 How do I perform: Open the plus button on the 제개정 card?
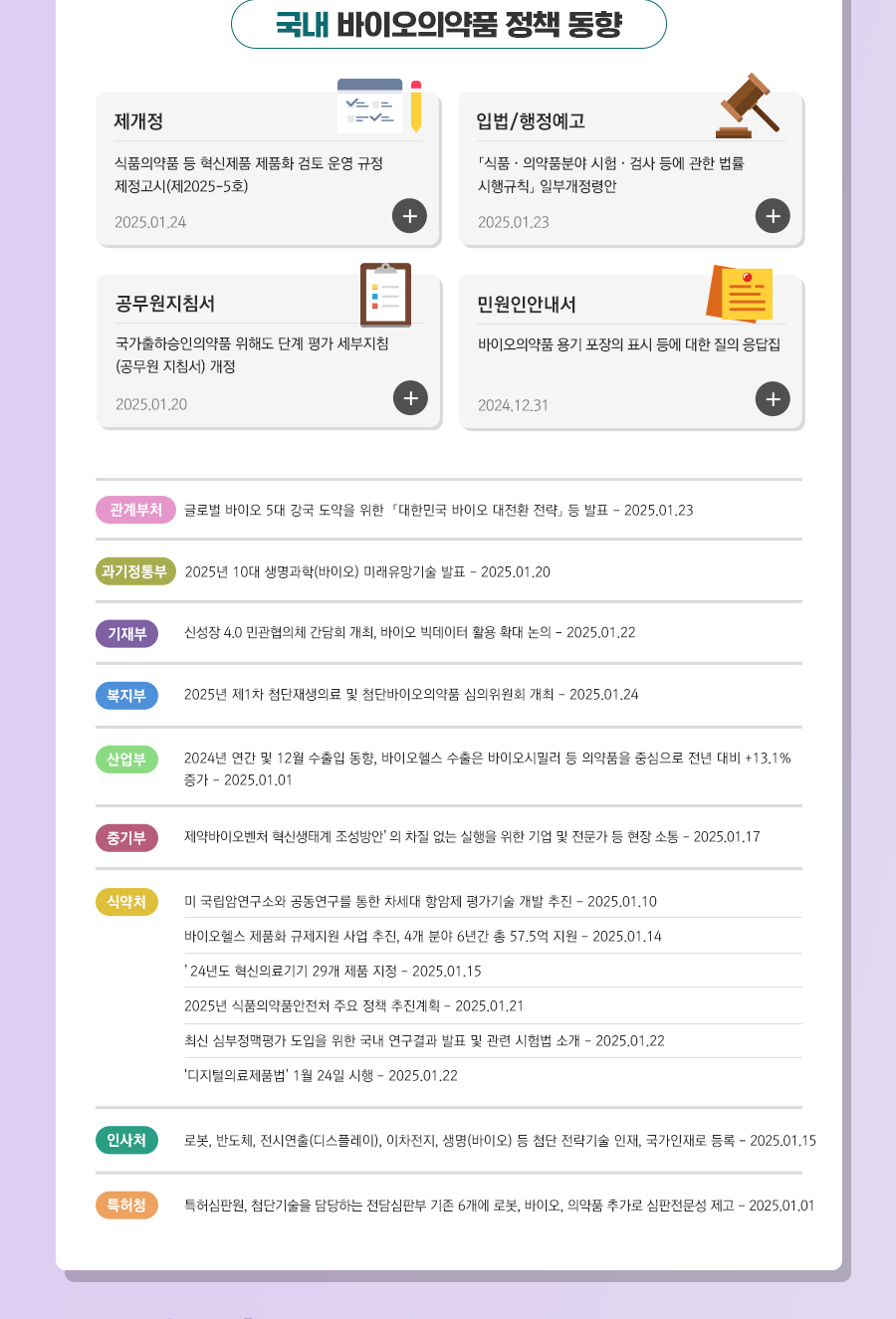tap(409, 216)
